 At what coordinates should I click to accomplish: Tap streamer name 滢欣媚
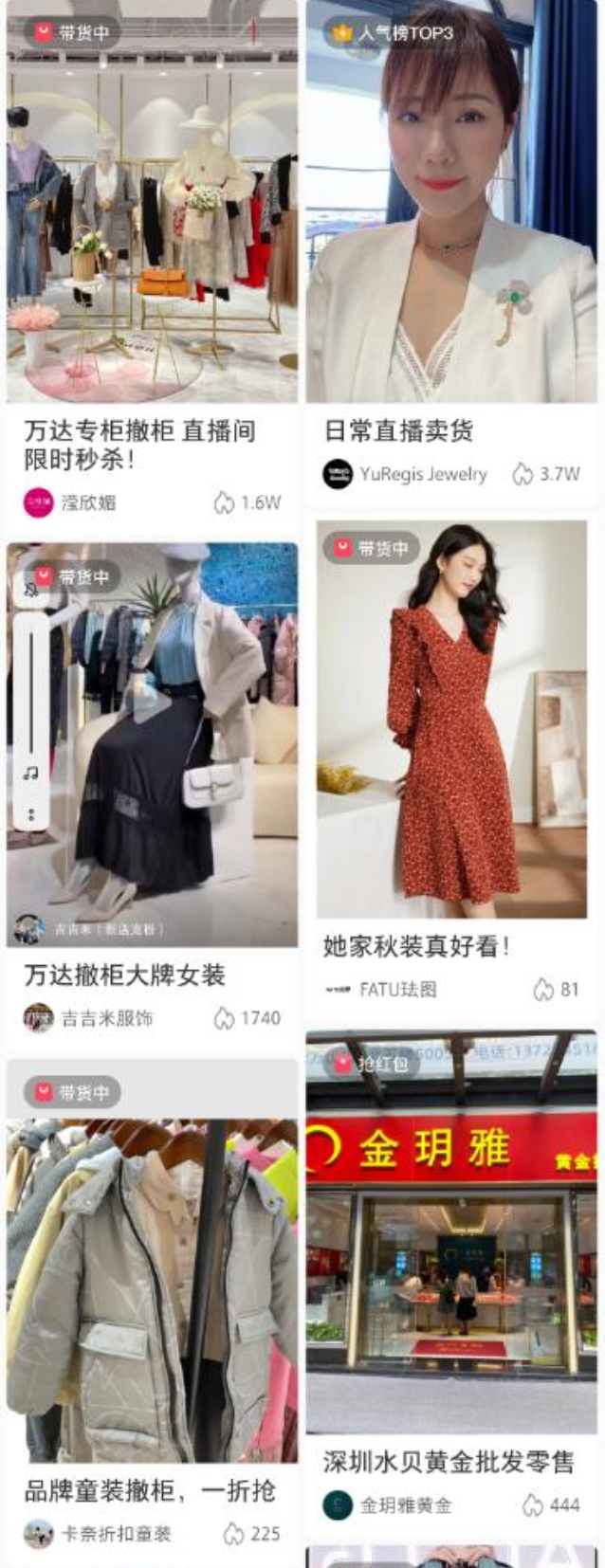88,502
